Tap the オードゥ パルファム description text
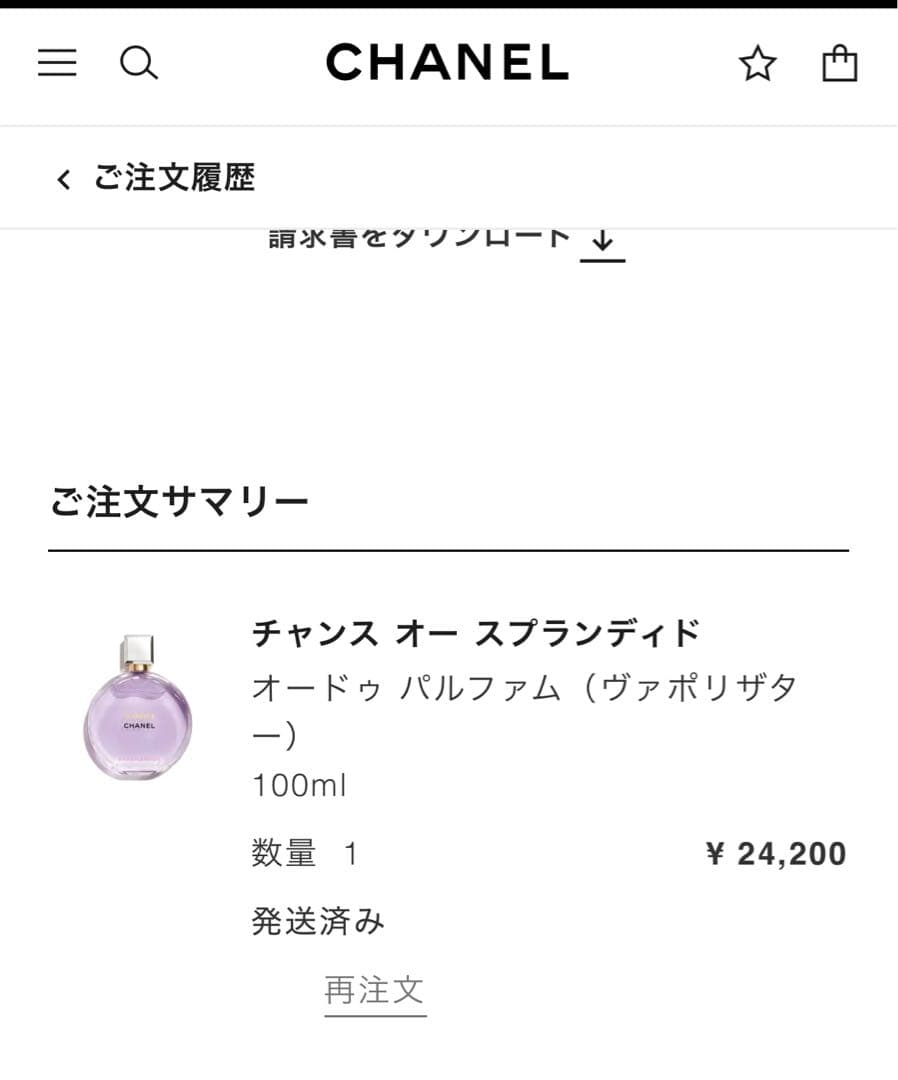The image size is (898, 1080). coord(410,688)
